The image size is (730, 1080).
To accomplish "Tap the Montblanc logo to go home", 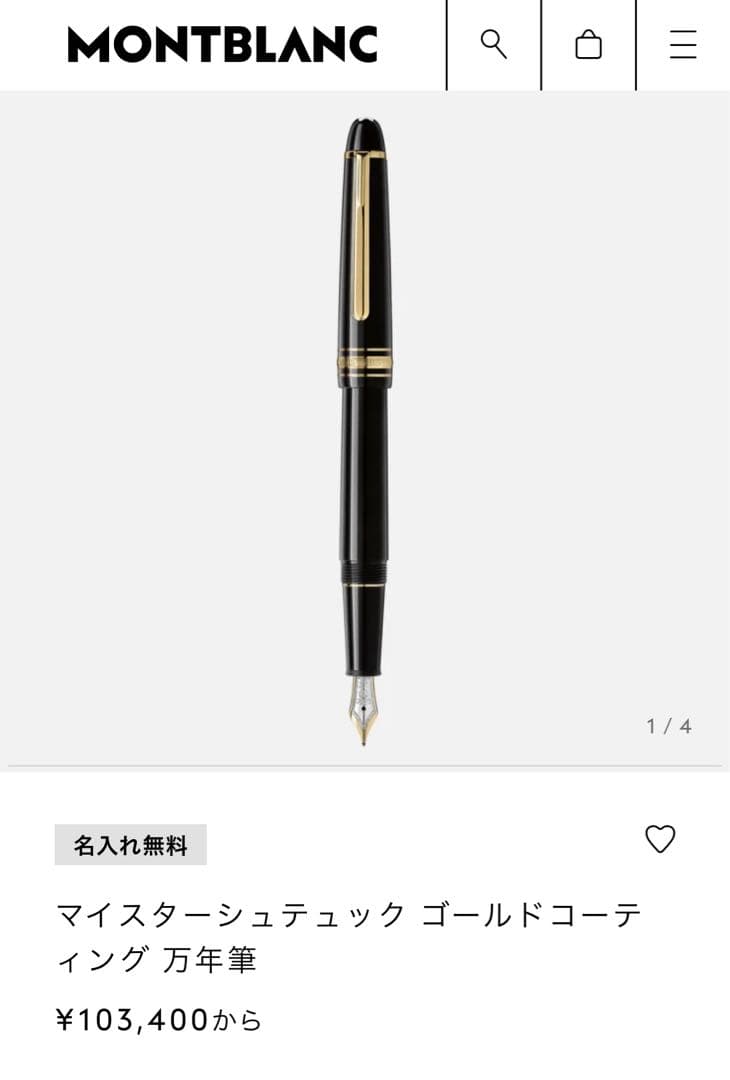I will click(x=222, y=45).
